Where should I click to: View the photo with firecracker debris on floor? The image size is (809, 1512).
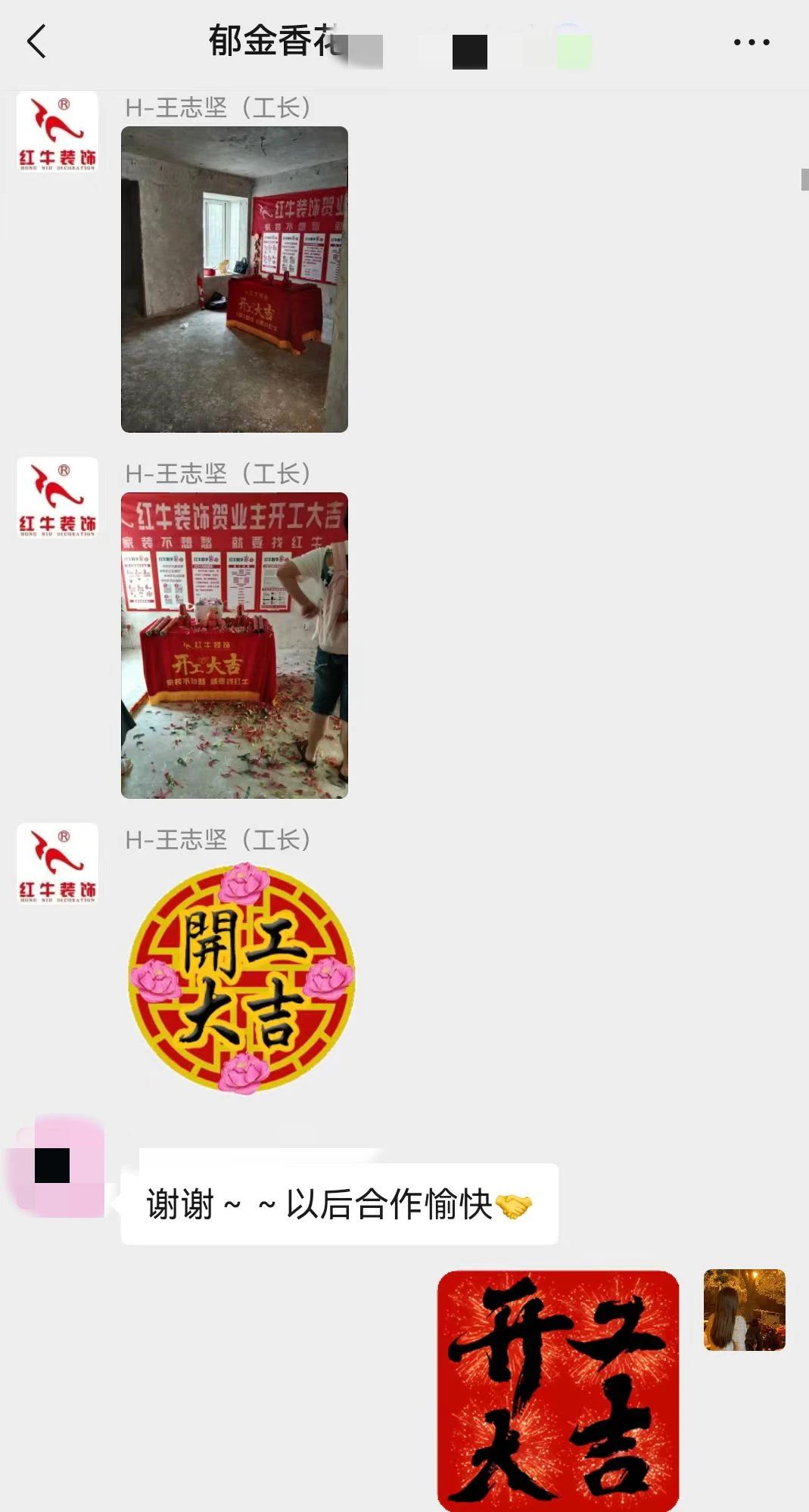point(234,645)
